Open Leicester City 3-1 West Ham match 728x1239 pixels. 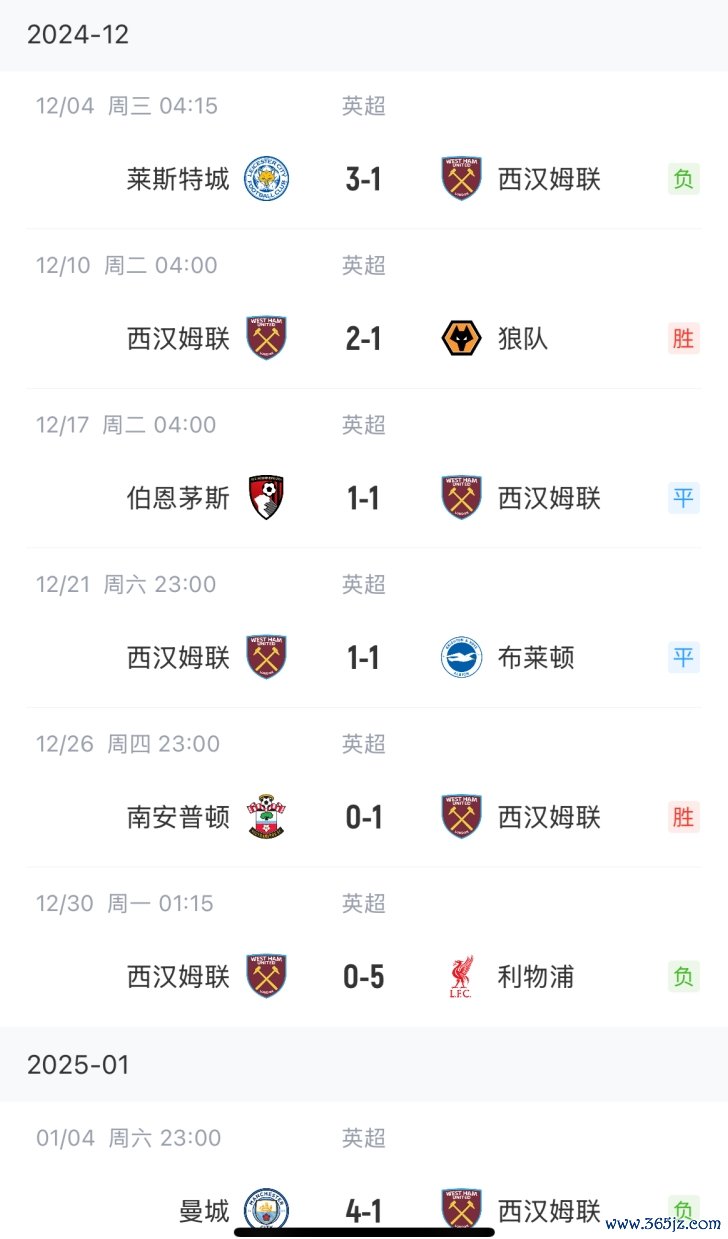pos(364,150)
